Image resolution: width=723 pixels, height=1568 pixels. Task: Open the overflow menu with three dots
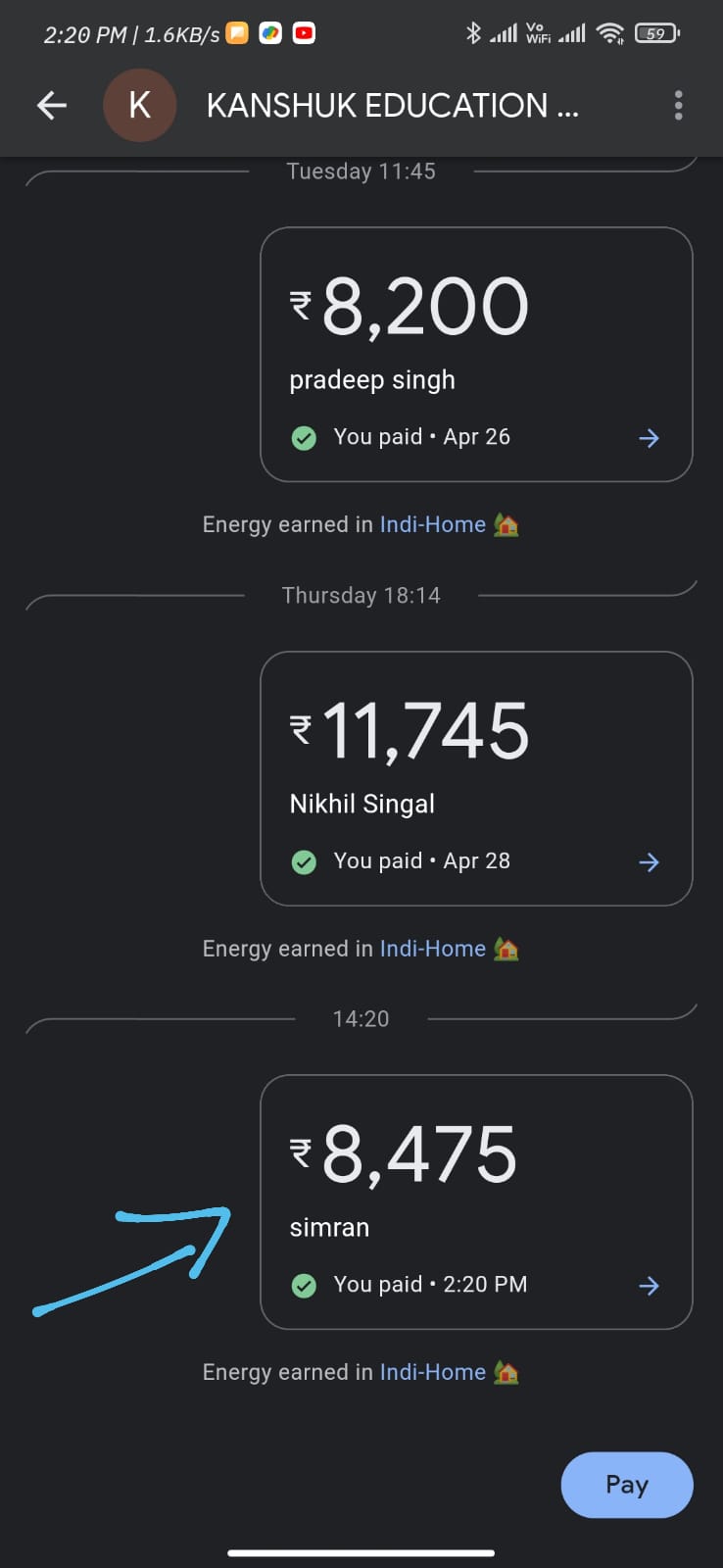[678, 106]
